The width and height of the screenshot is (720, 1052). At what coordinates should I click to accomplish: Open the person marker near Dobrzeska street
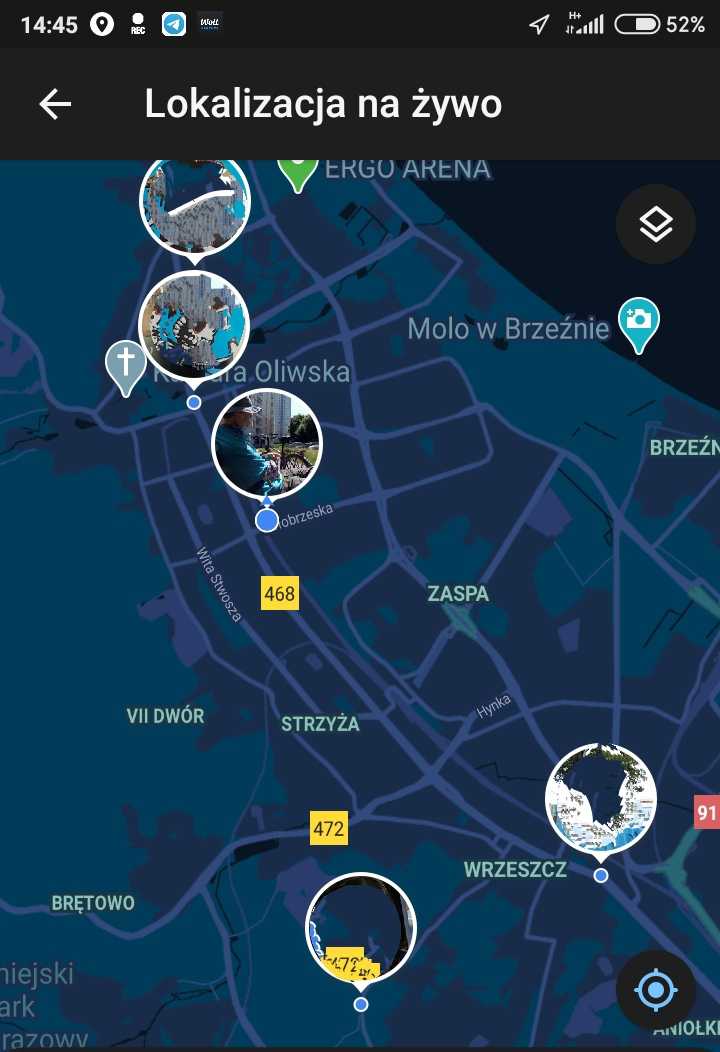[x=267, y=443]
